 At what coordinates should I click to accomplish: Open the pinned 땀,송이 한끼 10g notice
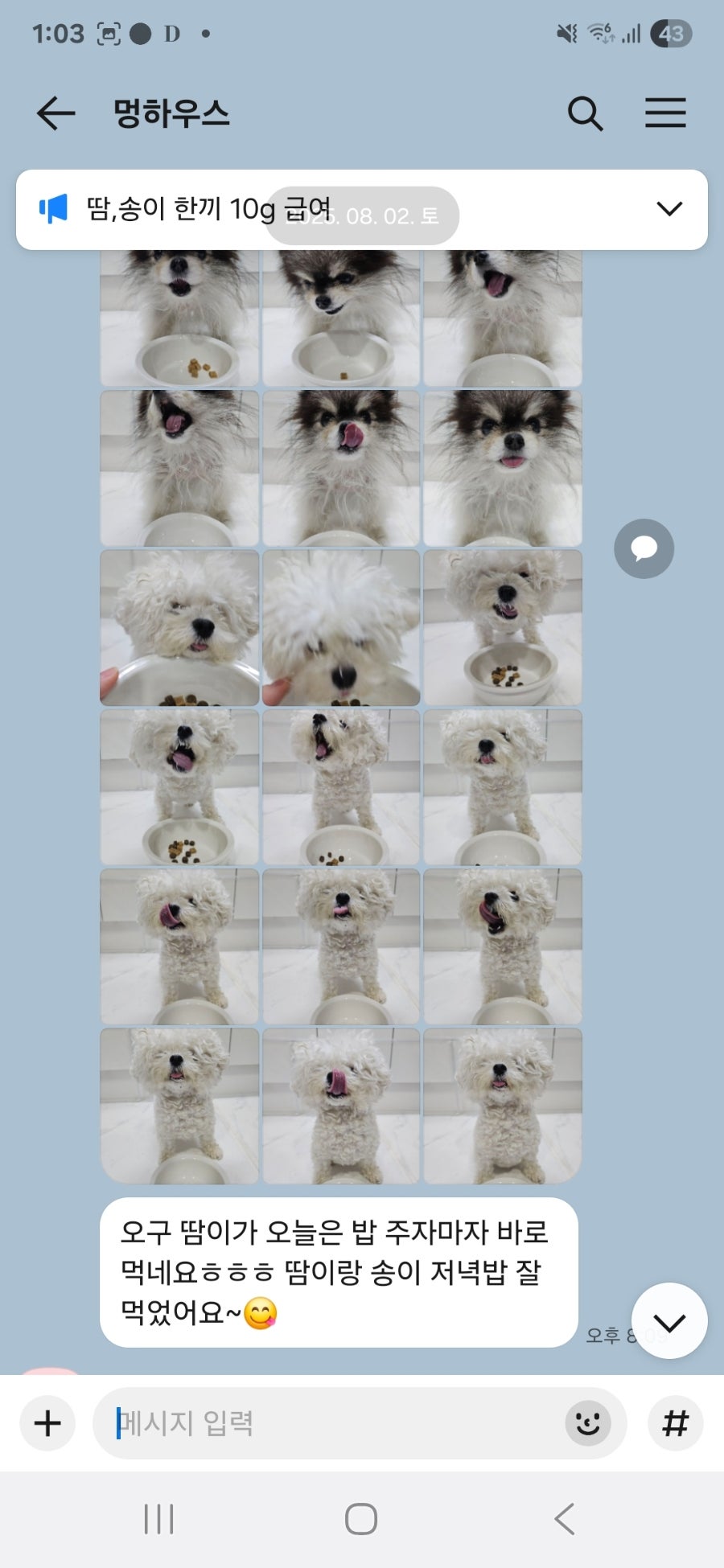(209, 209)
